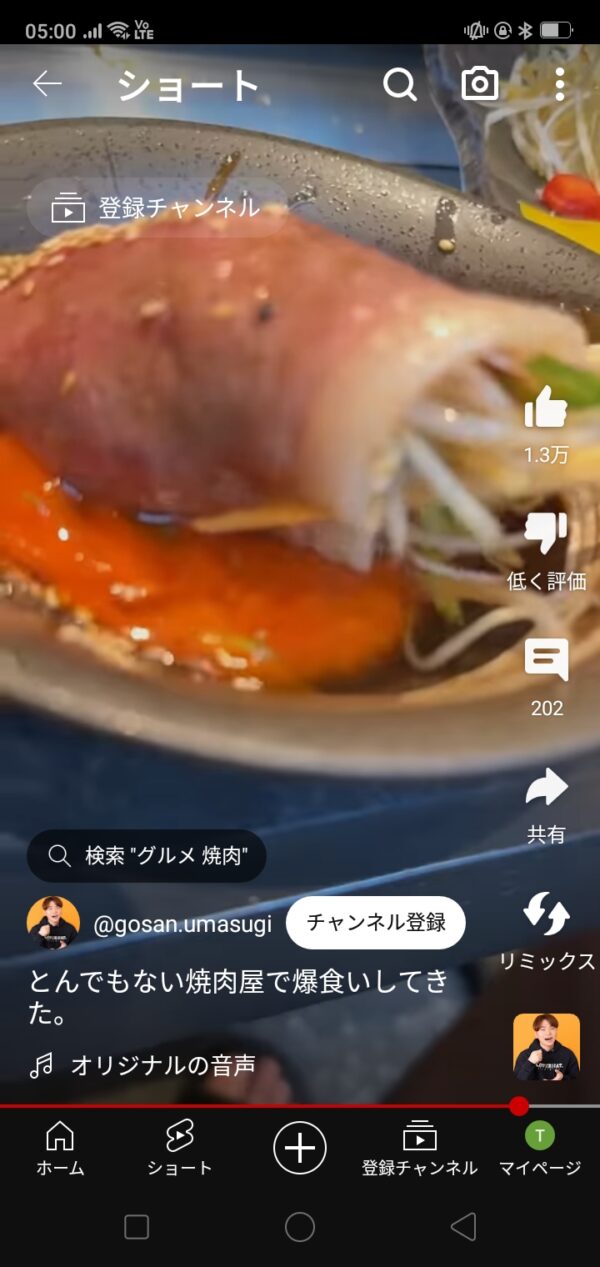The height and width of the screenshot is (1267, 600).
Task: Open the camera to create a Short
Action: tap(480, 85)
